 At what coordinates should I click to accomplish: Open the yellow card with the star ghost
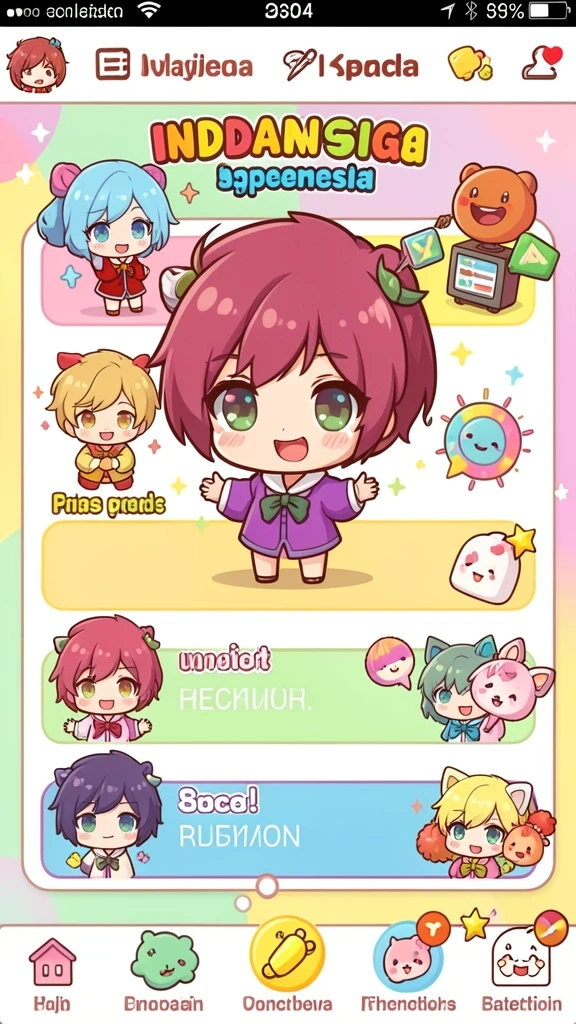coord(288,565)
